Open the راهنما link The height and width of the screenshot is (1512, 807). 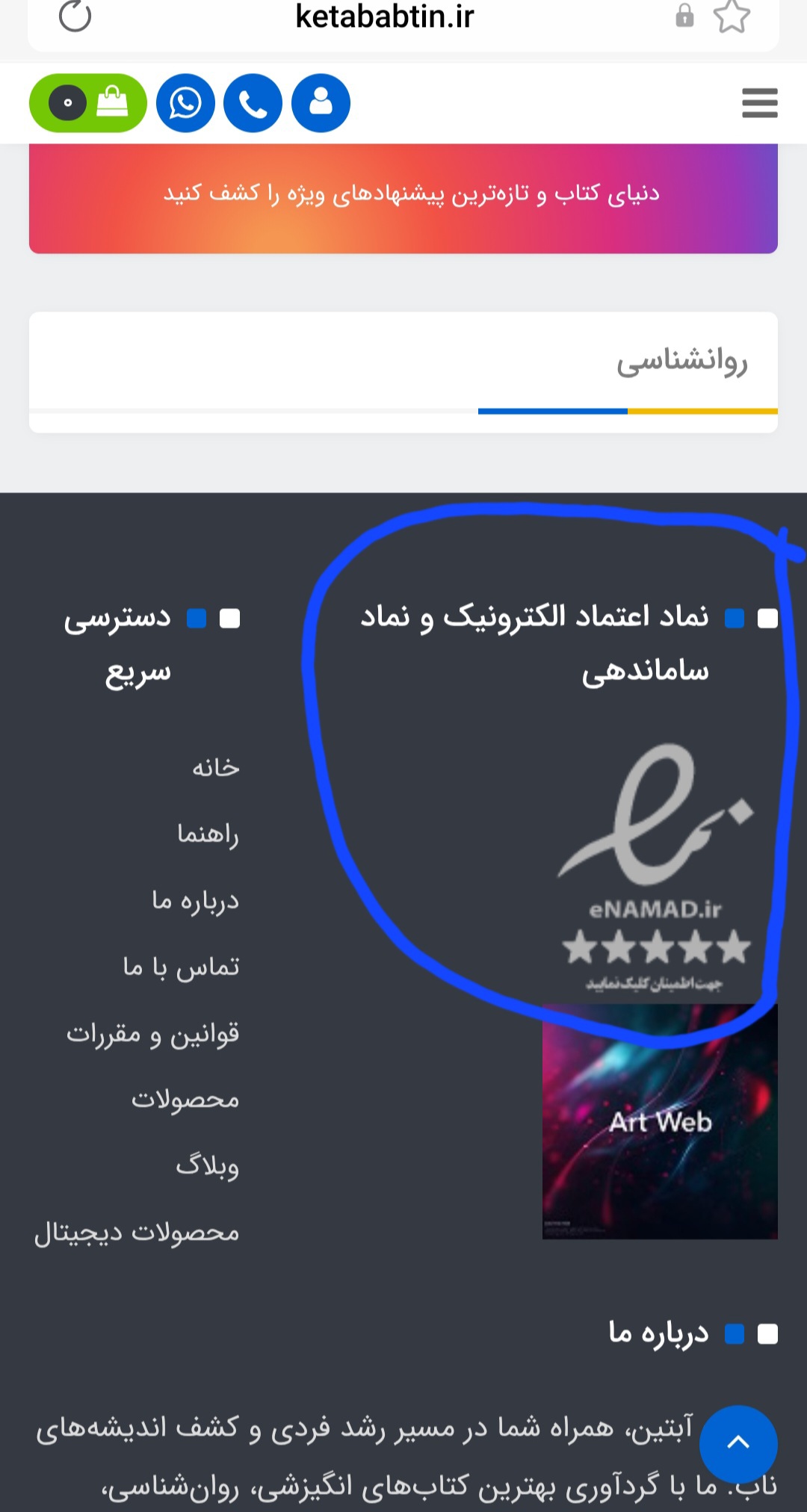pos(208,834)
